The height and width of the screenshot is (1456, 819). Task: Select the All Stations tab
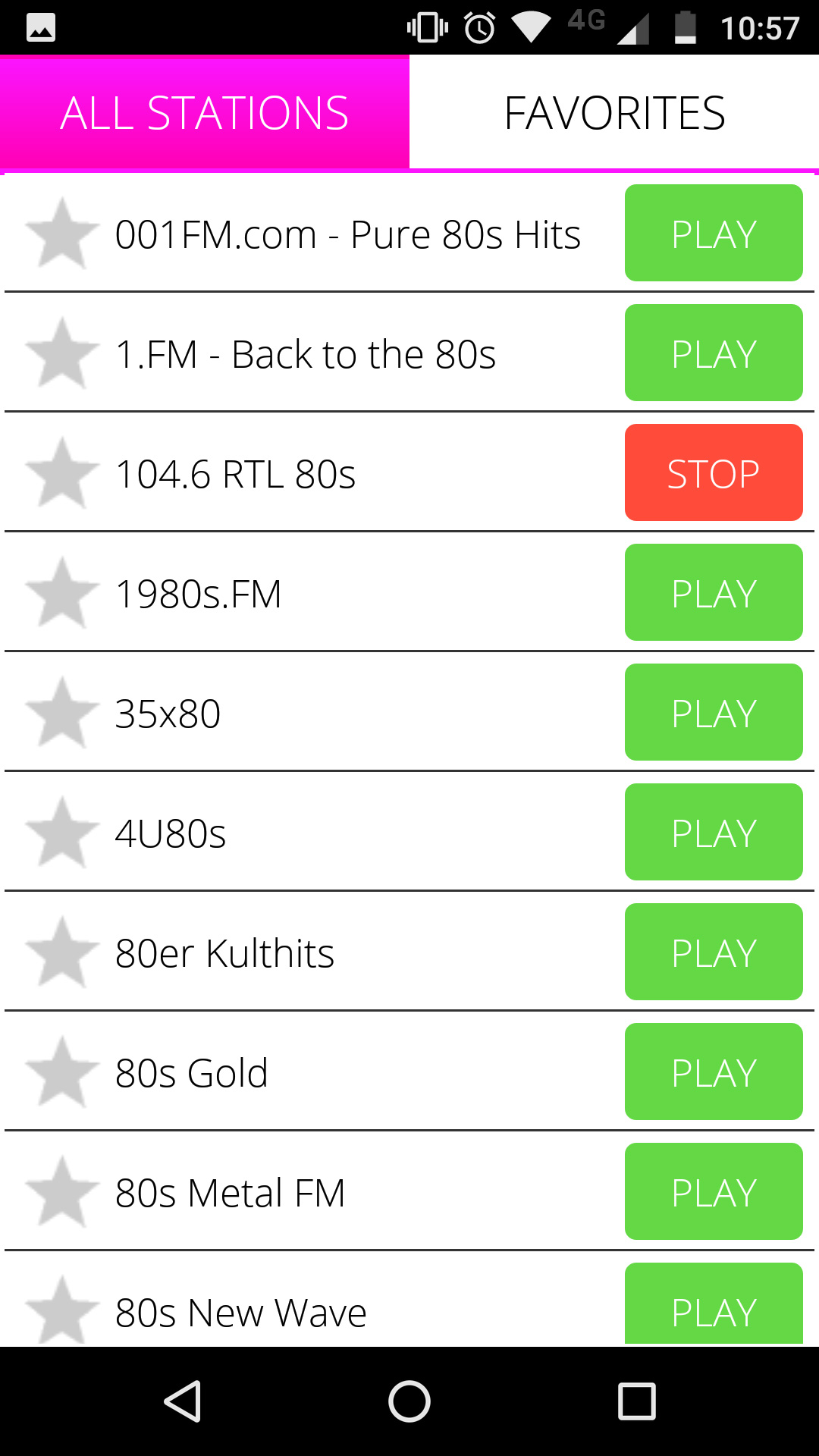coord(205,112)
